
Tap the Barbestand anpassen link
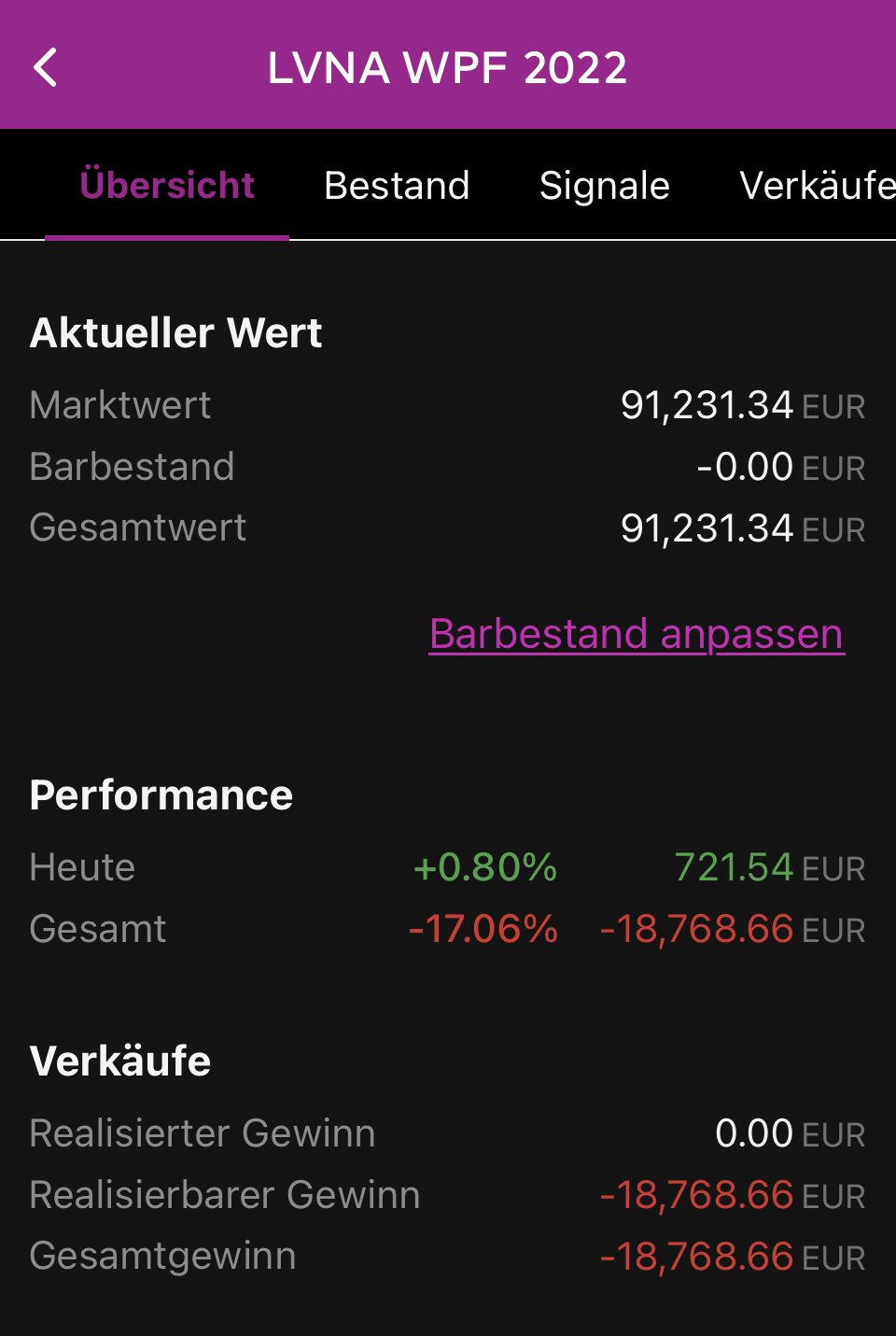tap(637, 634)
